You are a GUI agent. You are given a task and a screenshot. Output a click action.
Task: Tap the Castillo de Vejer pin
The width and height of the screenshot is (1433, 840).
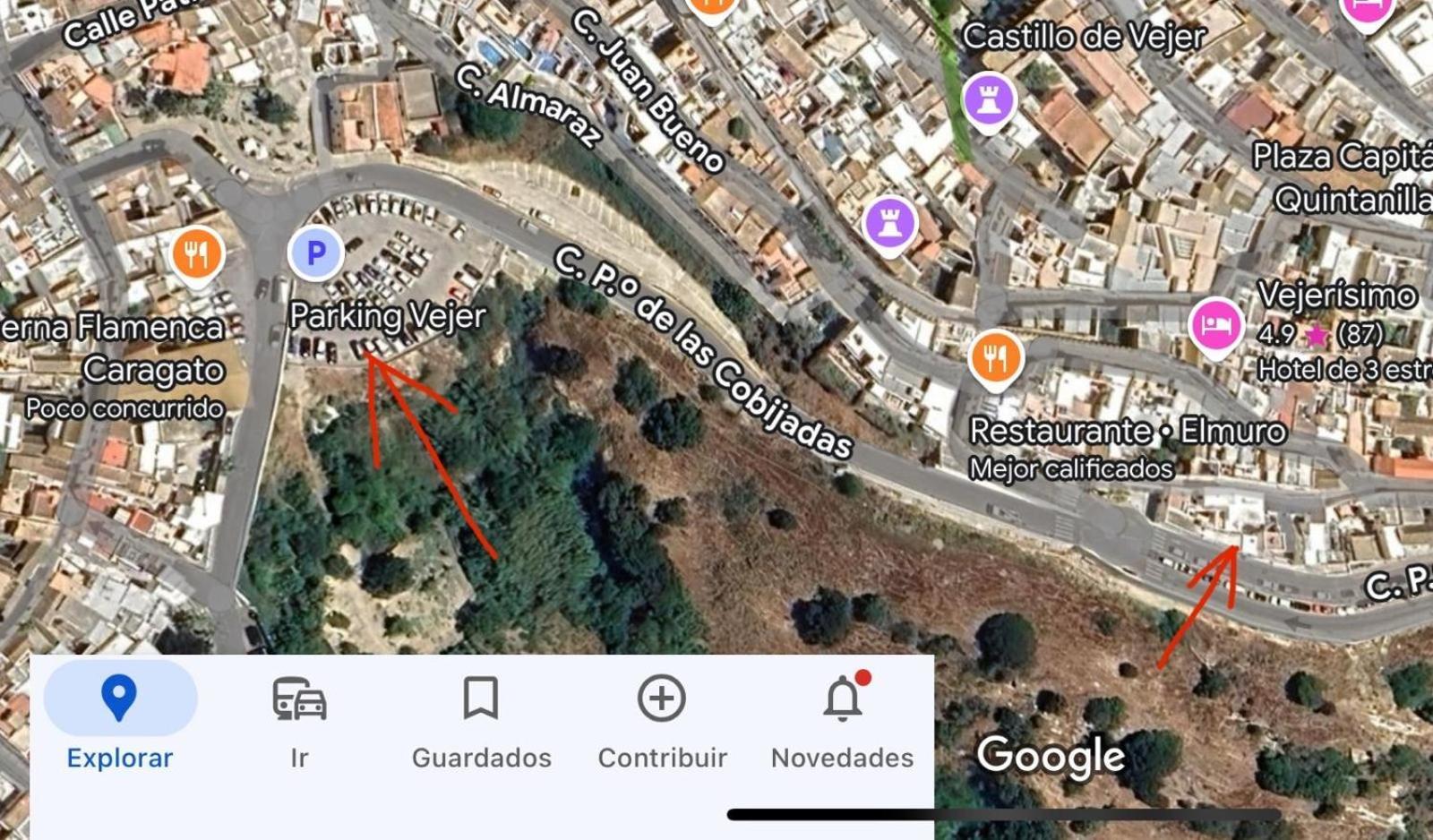click(x=989, y=100)
